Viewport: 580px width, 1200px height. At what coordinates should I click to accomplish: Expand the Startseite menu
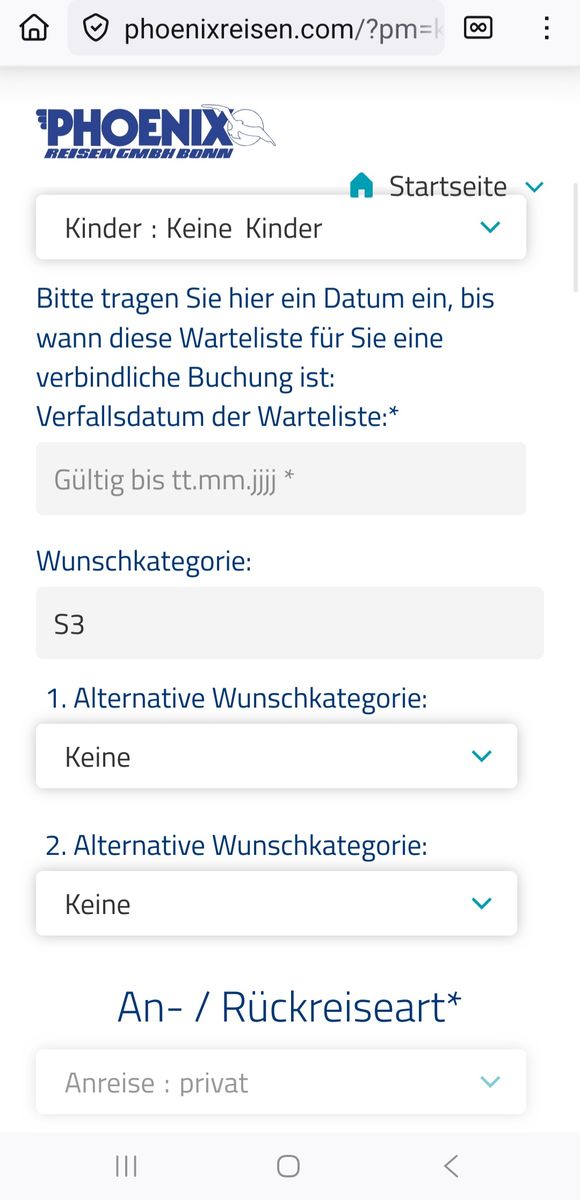(x=447, y=186)
